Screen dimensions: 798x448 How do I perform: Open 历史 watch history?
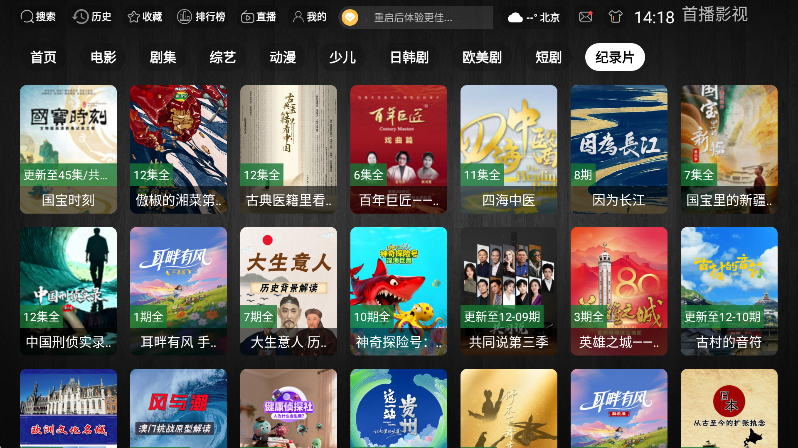[94, 17]
